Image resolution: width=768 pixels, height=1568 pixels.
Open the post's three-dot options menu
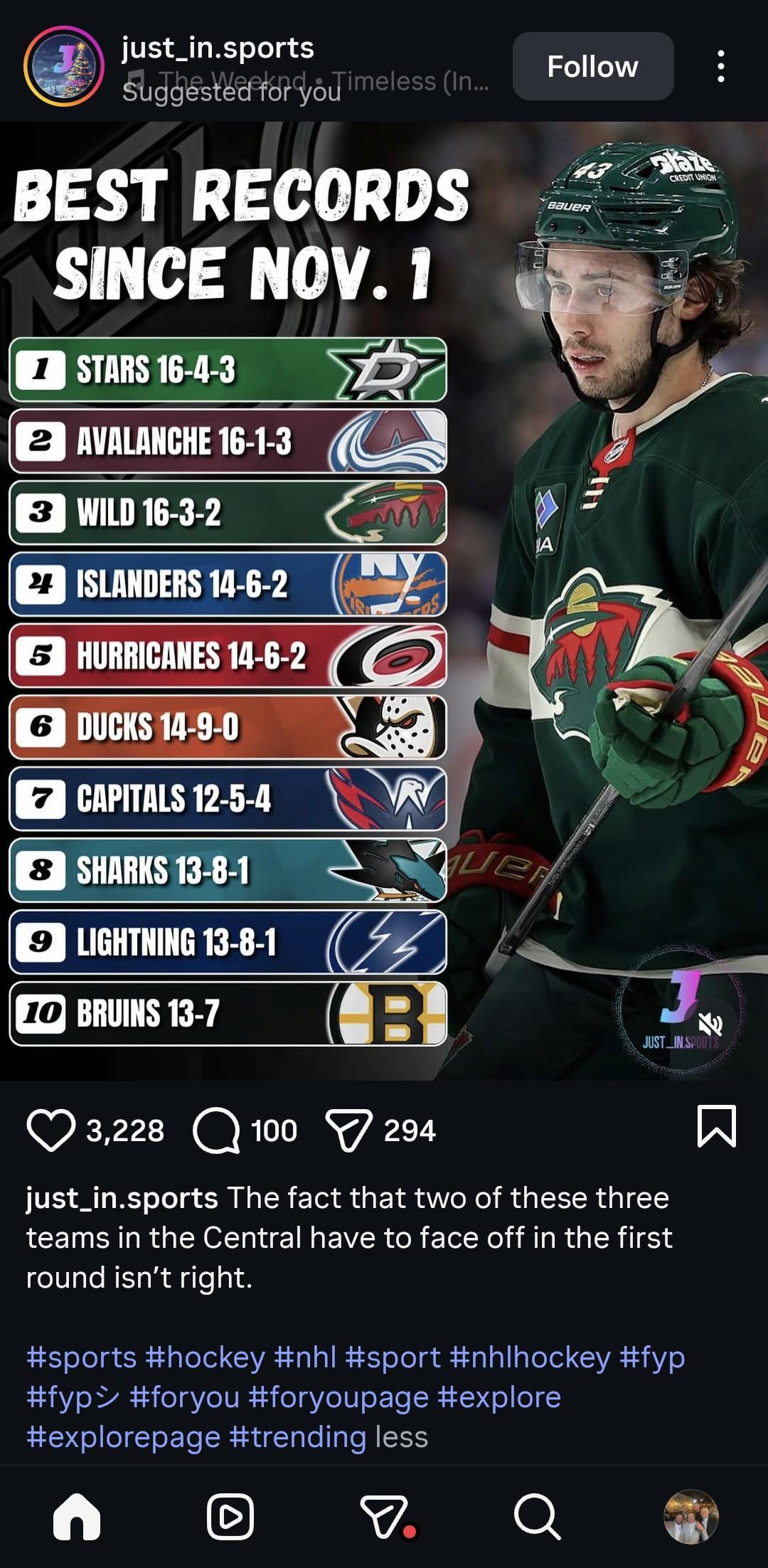click(721, 66)
